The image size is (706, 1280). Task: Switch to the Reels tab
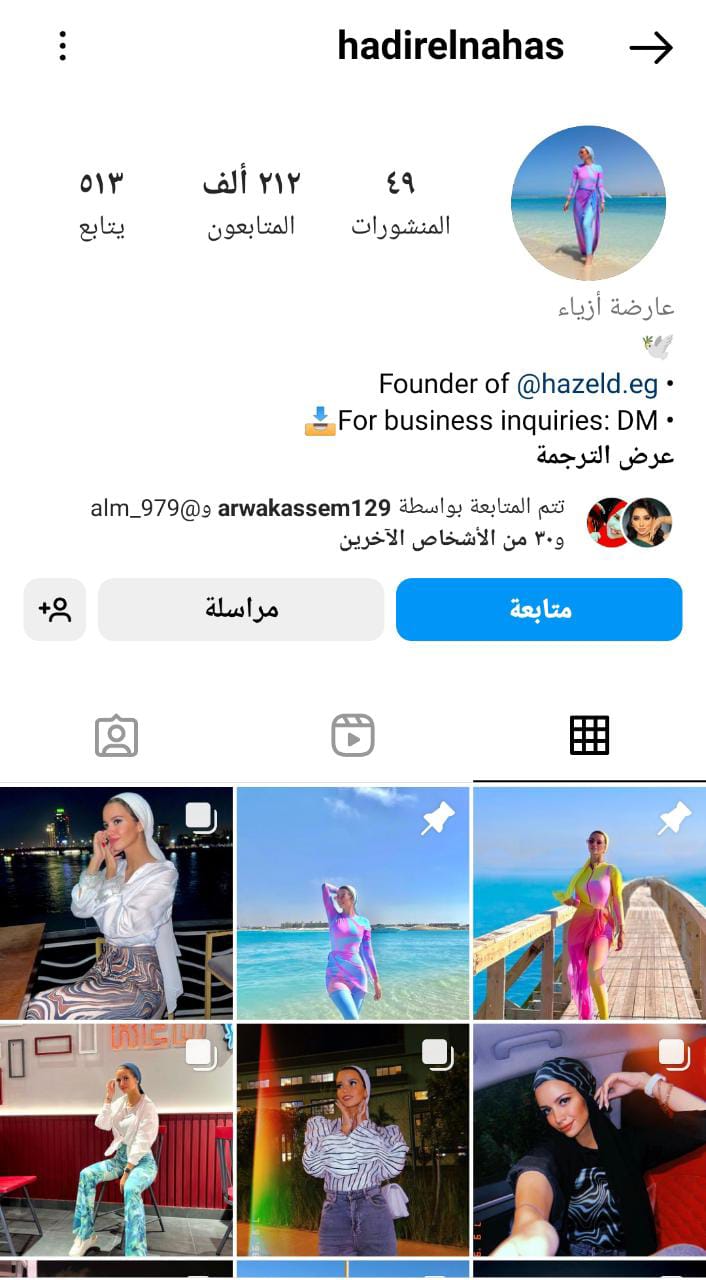[352, 736]
